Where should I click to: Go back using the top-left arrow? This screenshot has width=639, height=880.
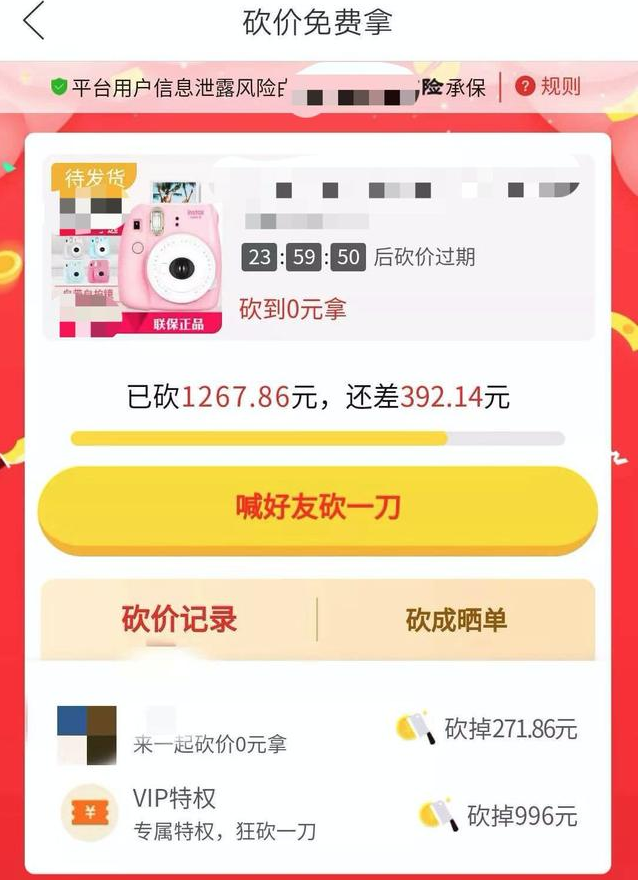(x=34, y=22)
